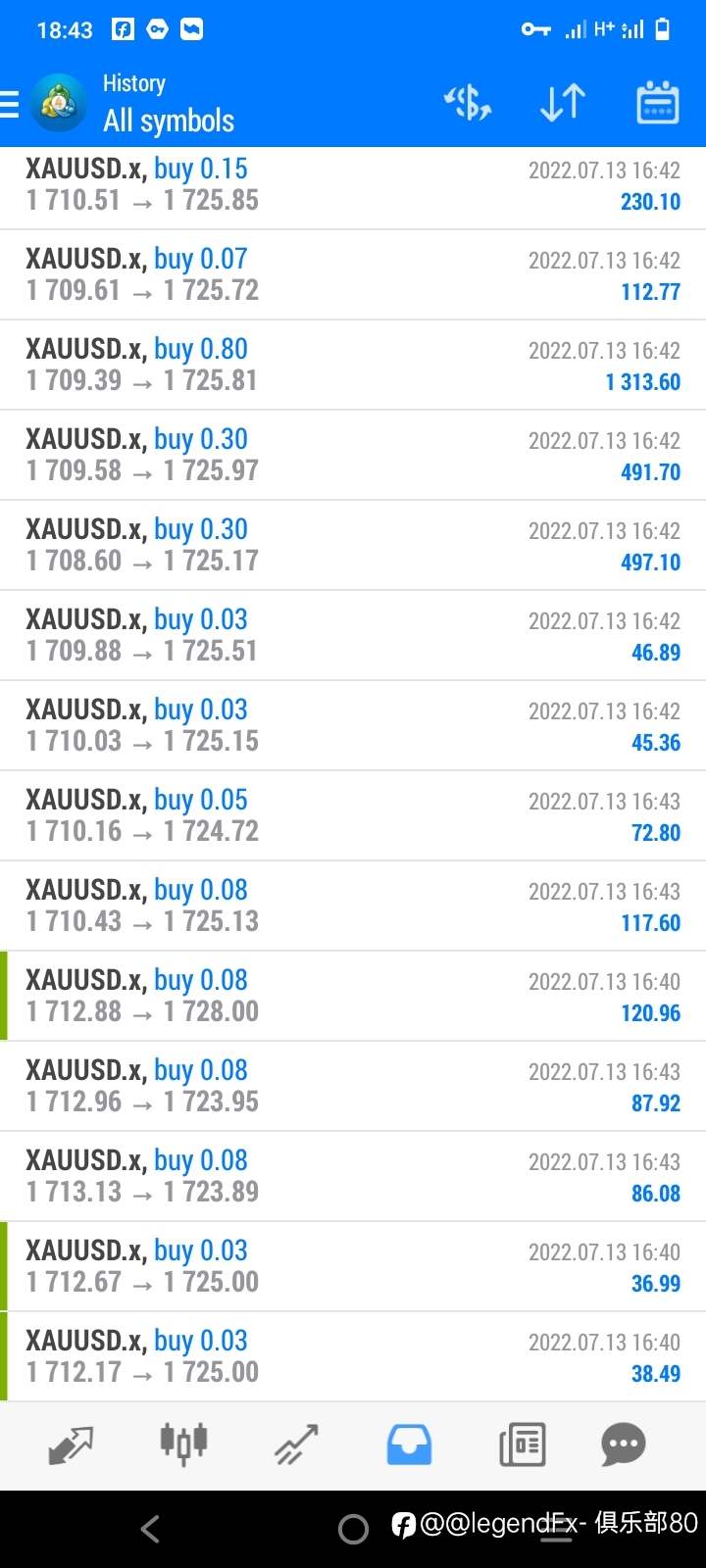
Task: Select the trade with 120.96 profit
Action: 353,997
